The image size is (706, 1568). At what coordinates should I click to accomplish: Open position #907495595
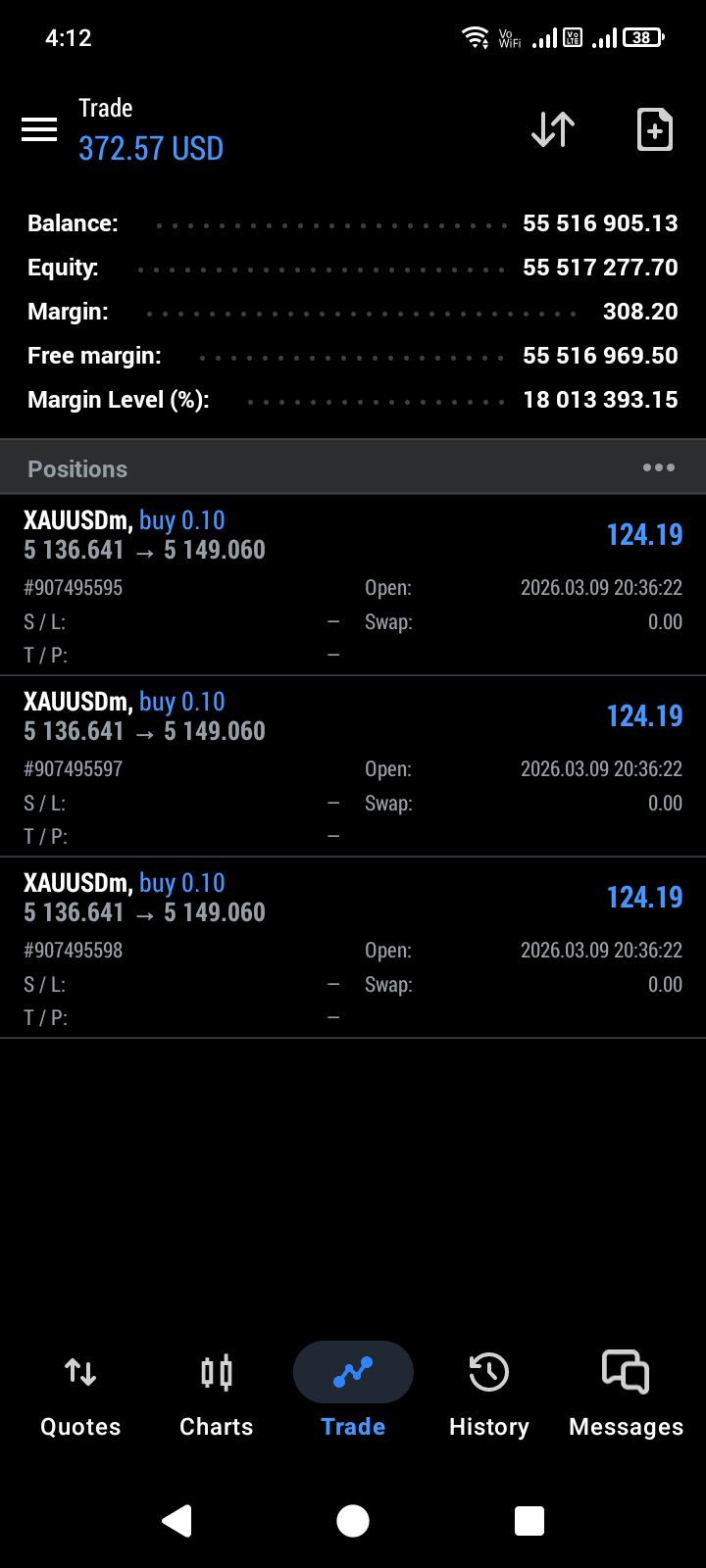pyautogui.click(x=353, y=585)
